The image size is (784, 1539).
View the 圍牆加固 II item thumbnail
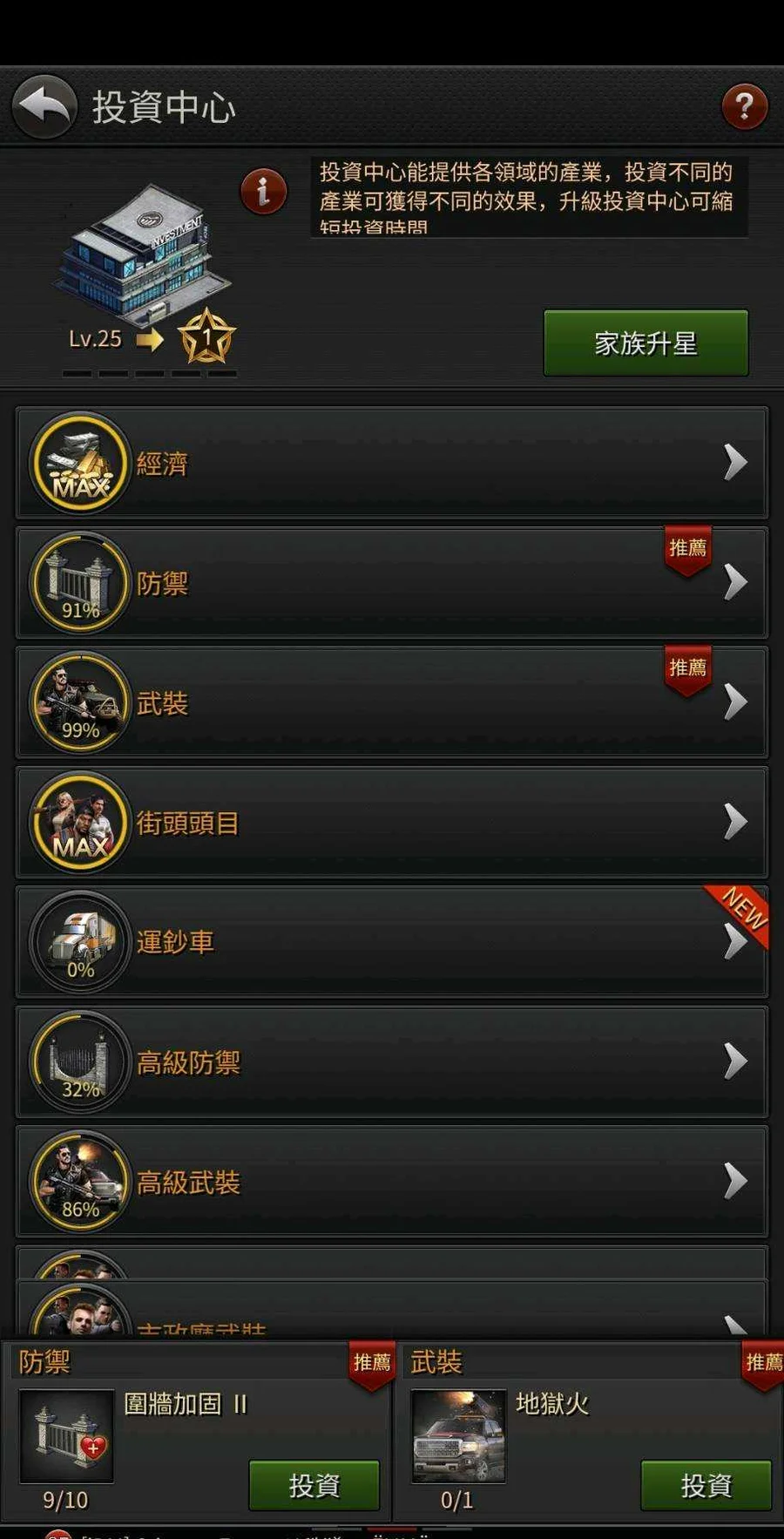pos(66,1435)
